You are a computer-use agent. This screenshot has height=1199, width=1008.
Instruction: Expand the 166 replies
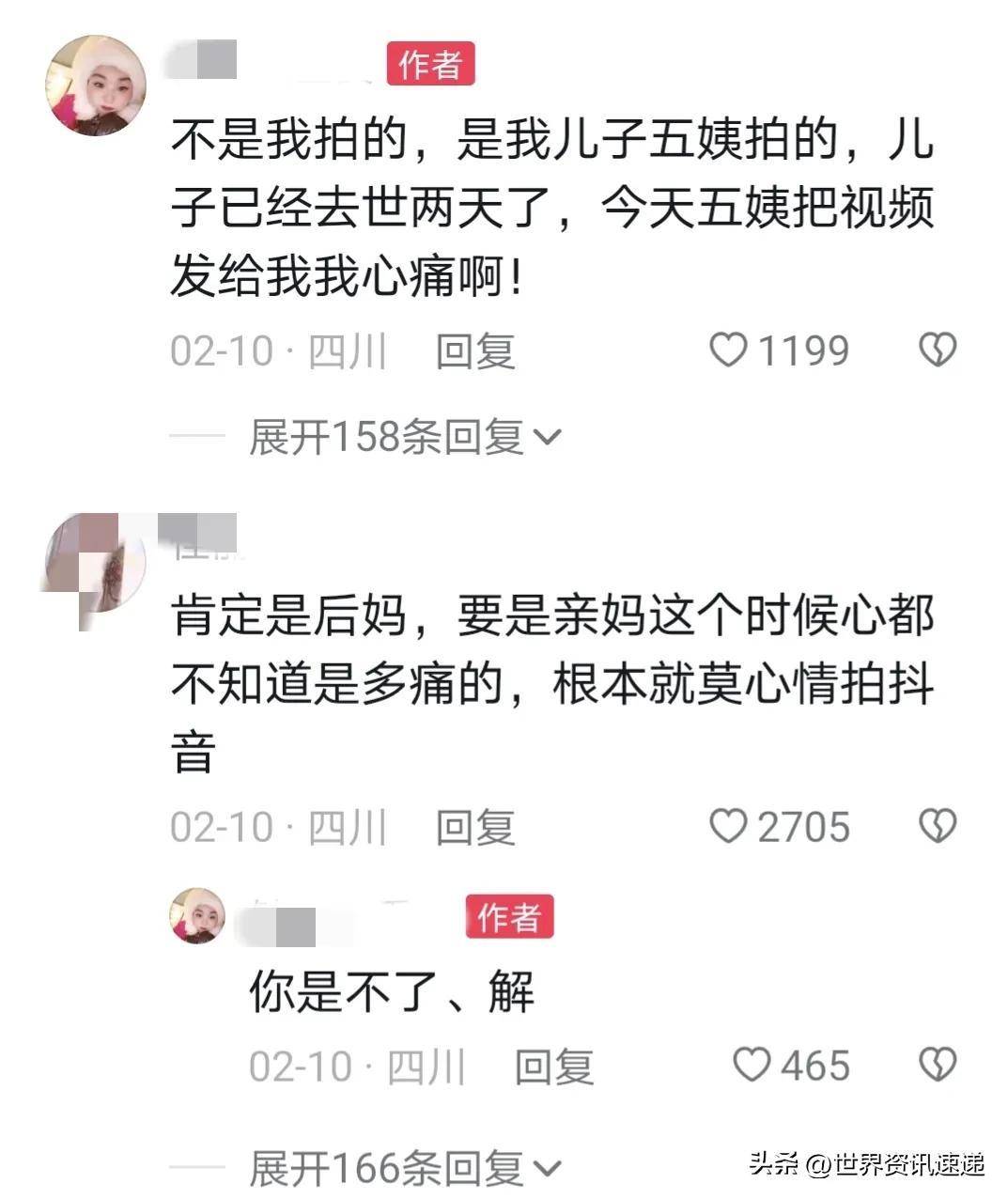(x=404, y=1169)
